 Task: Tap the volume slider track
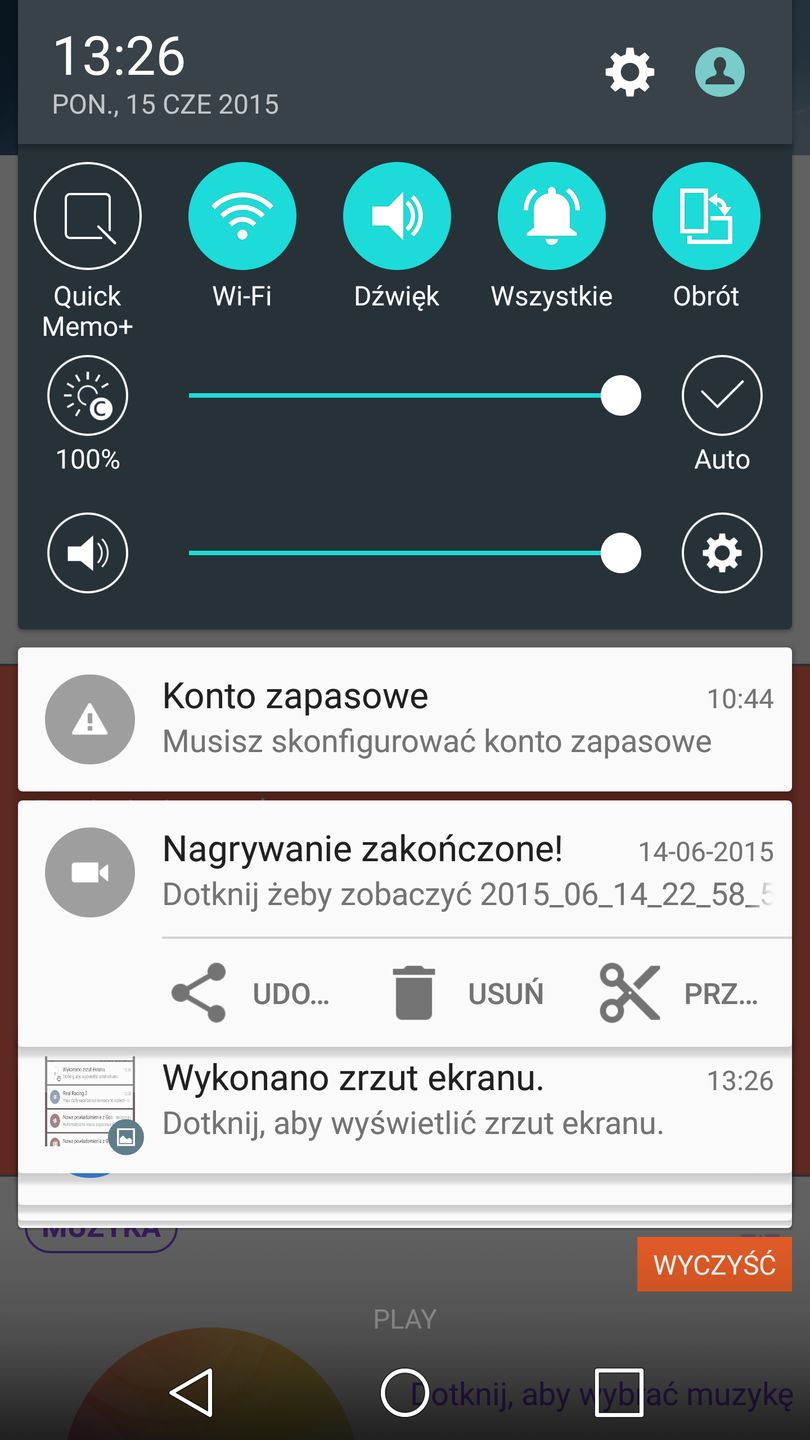tap(400, 553)
